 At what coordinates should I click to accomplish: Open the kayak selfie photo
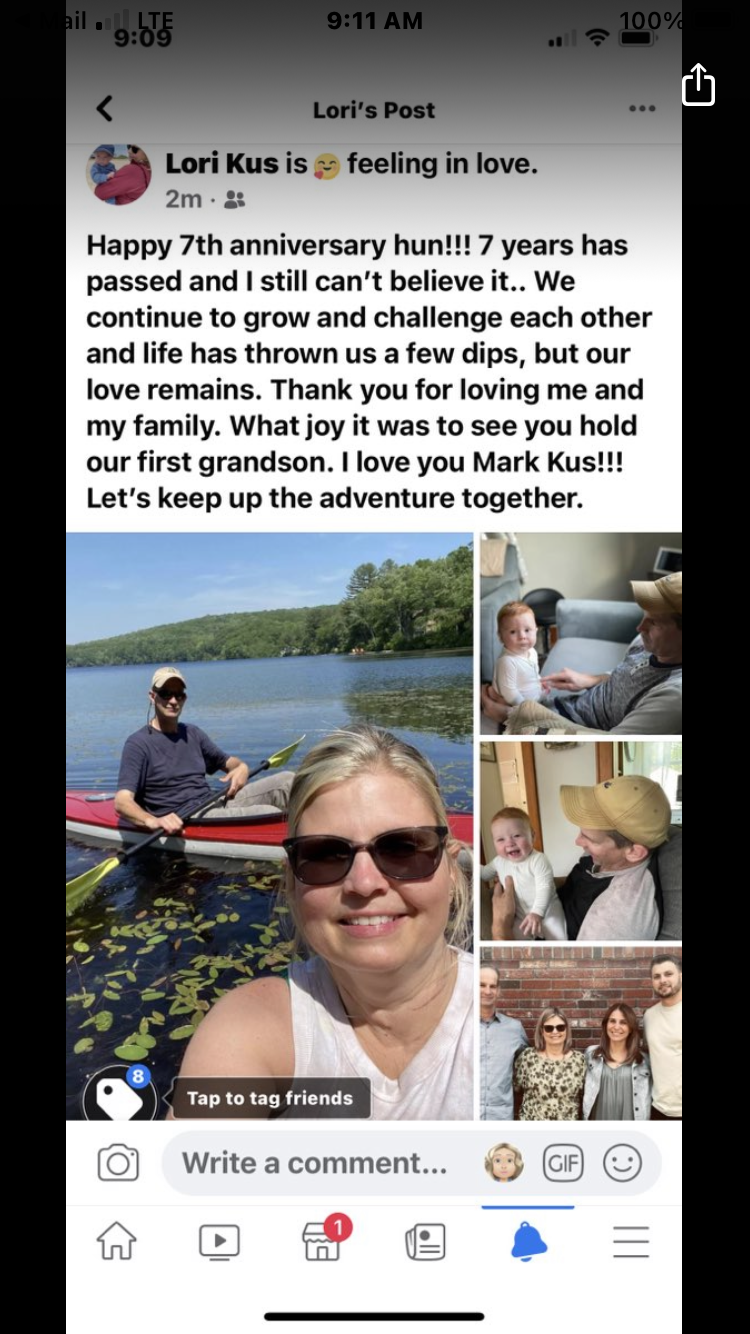(x=270, y=826)
